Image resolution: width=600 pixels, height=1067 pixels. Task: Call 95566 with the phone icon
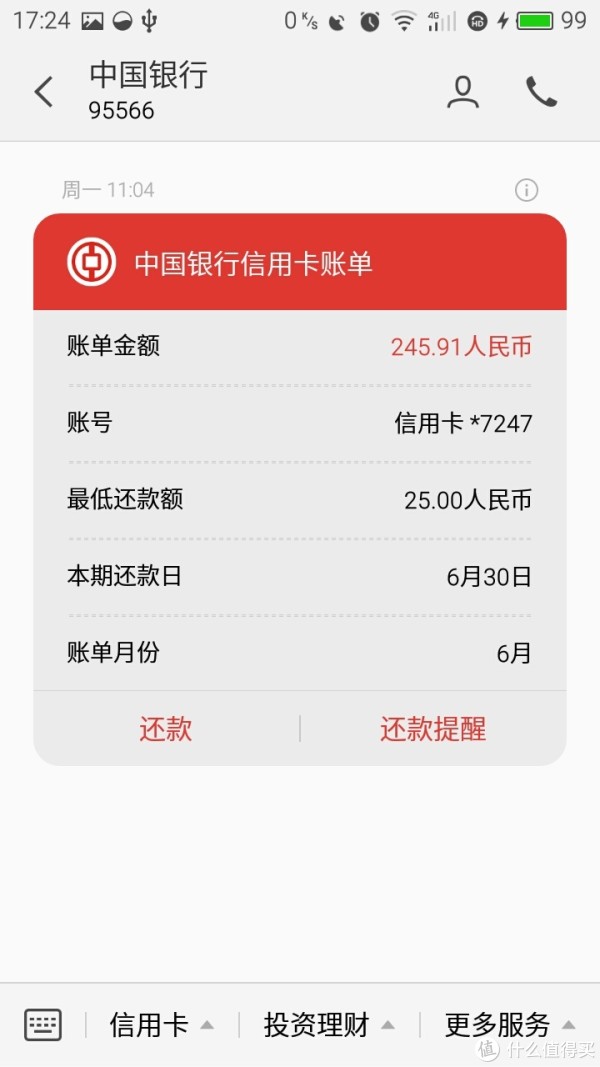coord(541,92)
